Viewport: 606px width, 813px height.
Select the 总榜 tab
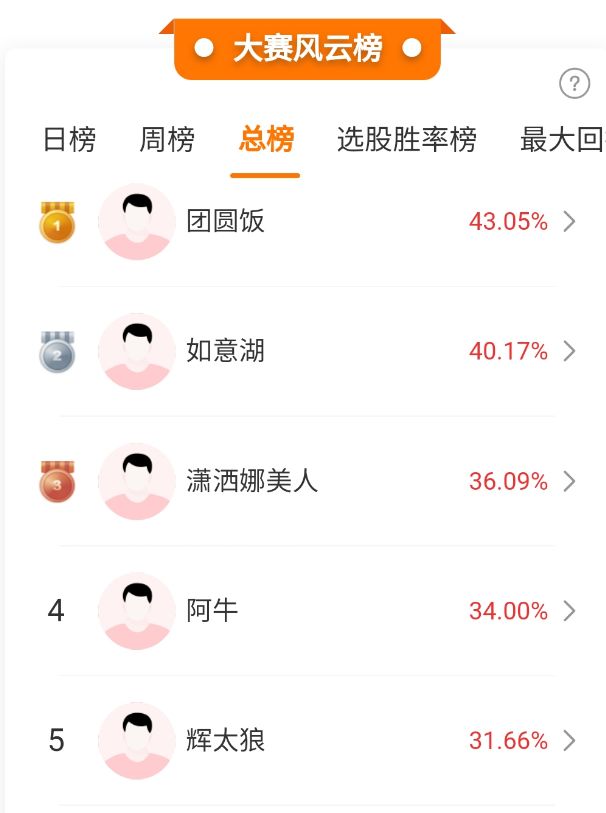pyautogui.click(x=266, y=140)
